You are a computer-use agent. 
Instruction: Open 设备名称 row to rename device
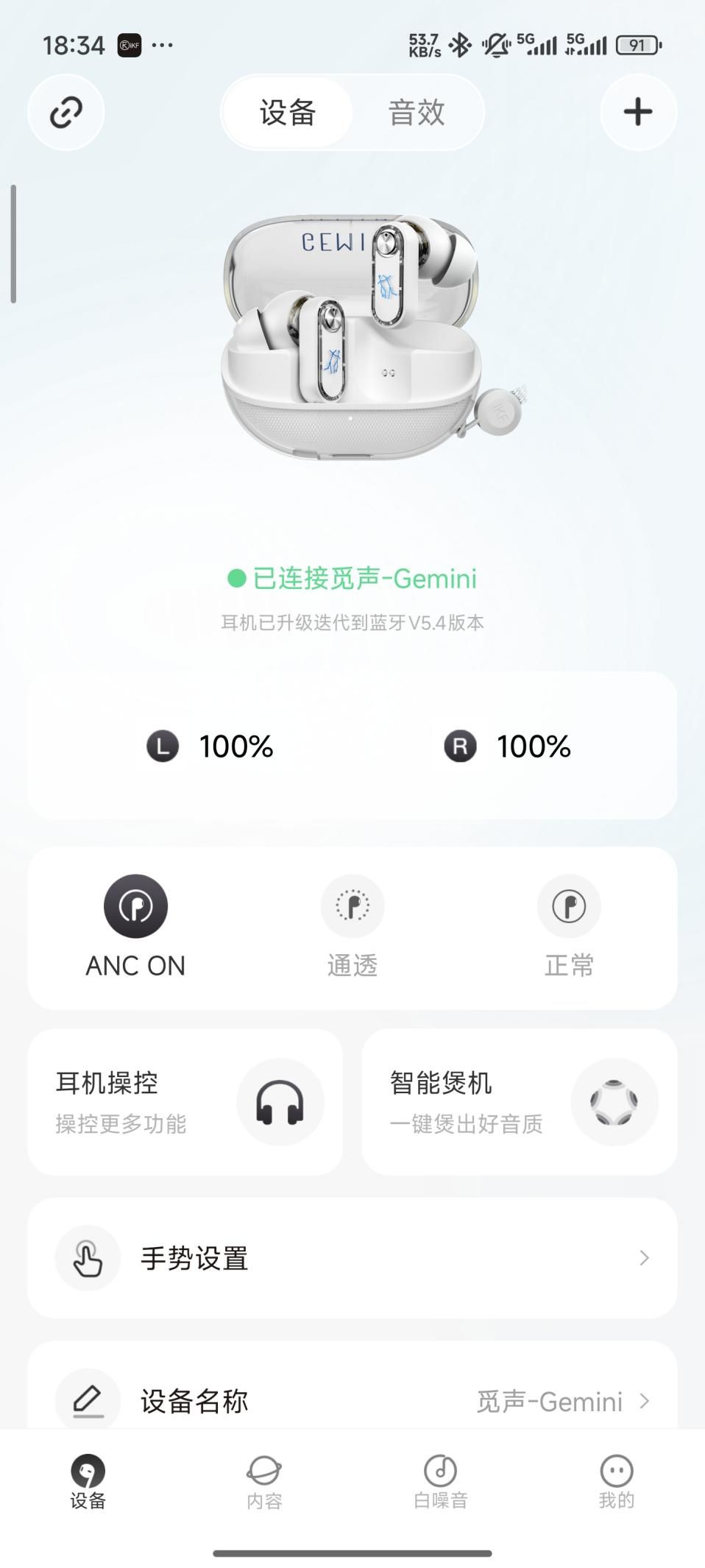pos(352,1400)
